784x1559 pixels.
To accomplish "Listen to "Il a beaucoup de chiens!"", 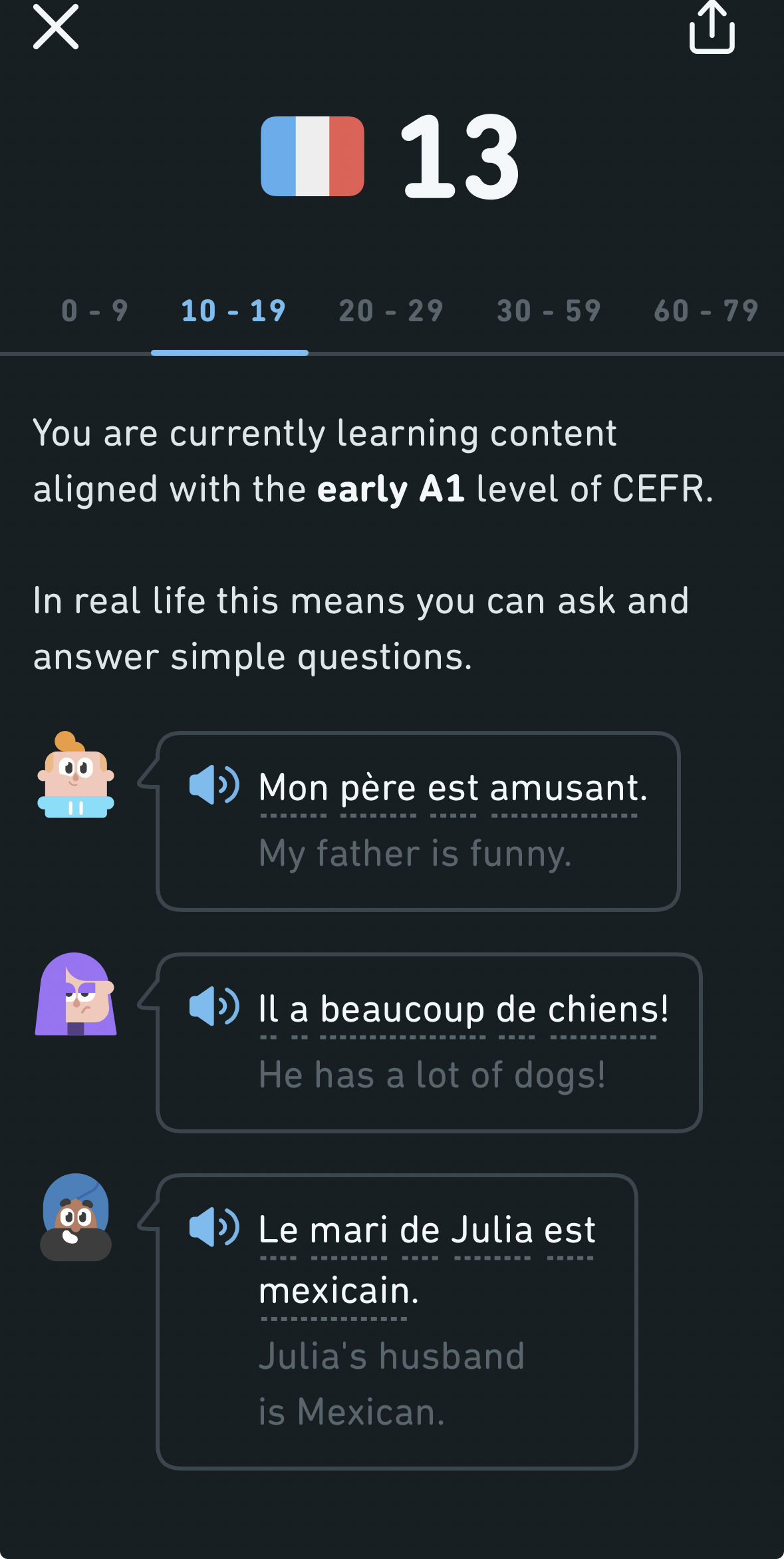I will (213, 1007).
